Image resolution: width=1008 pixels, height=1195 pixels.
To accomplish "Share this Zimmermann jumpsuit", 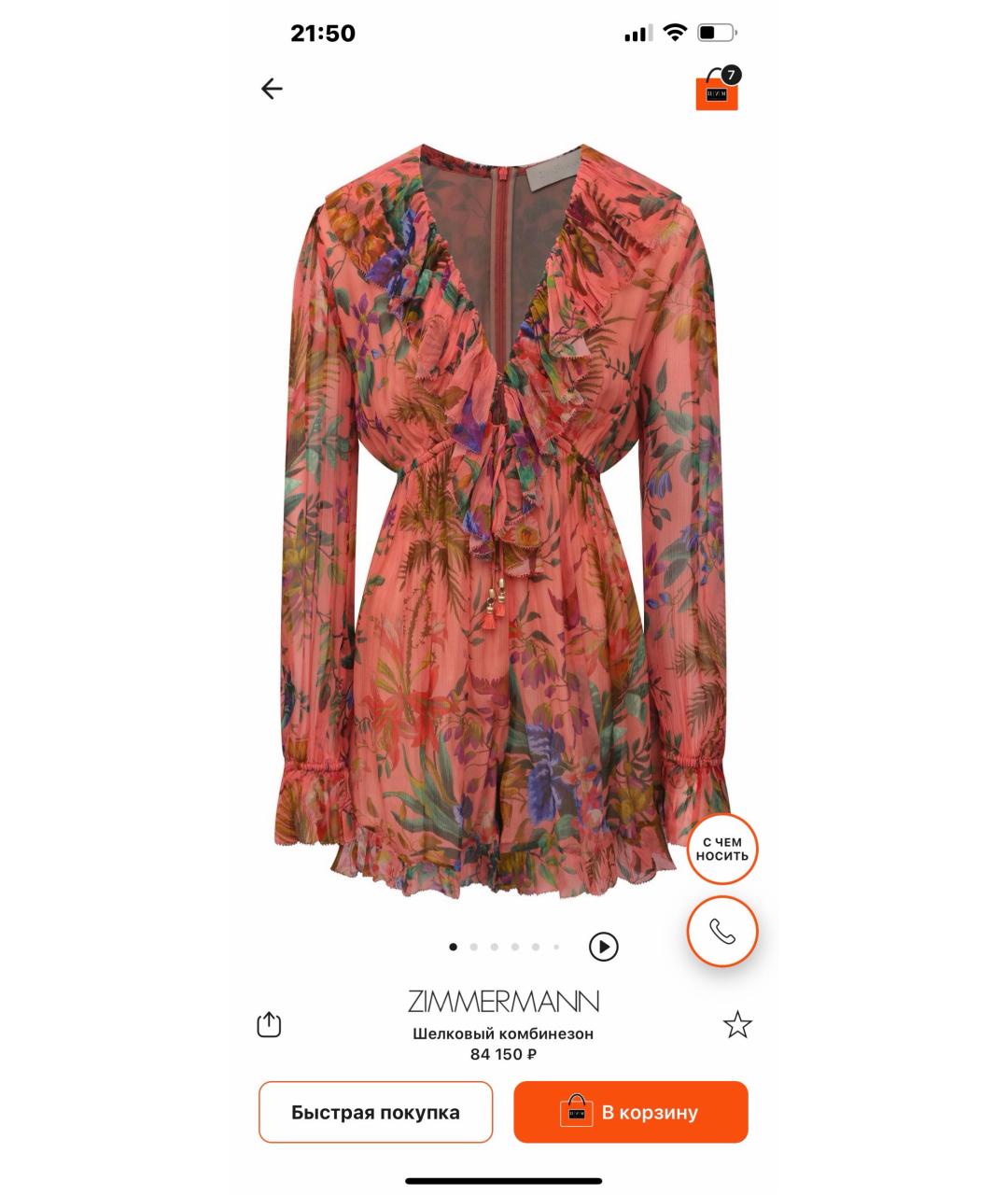I will coord(269,1025).
